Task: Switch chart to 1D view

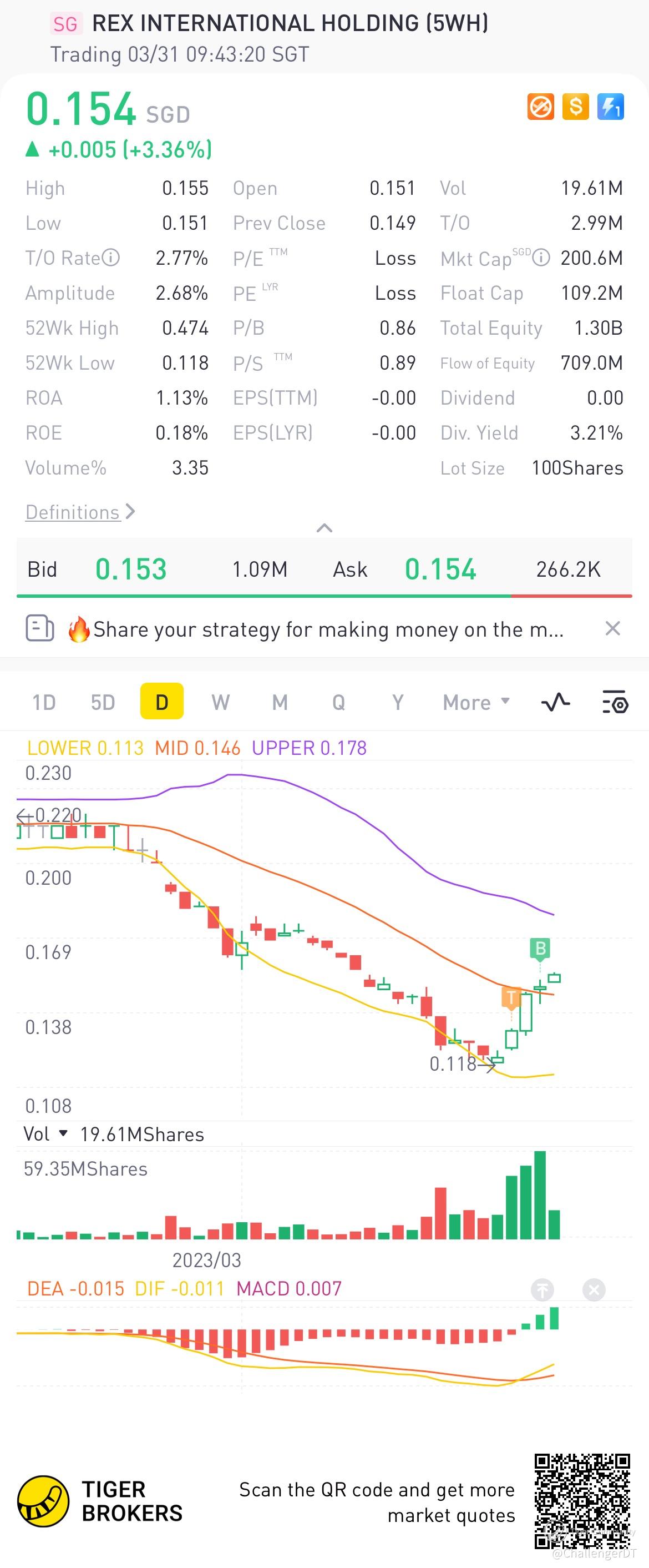Action: point(44,703)
